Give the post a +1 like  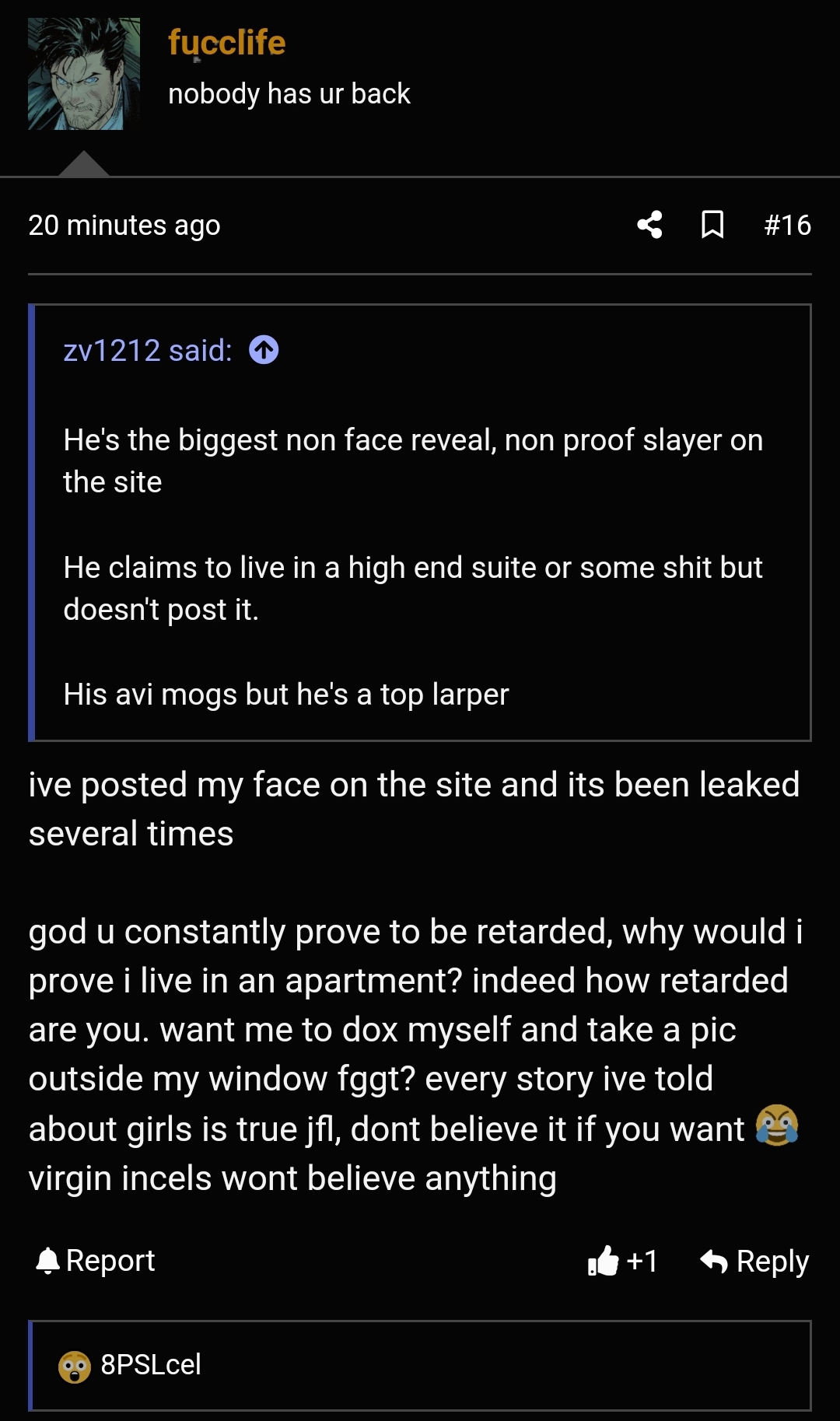623,1260
